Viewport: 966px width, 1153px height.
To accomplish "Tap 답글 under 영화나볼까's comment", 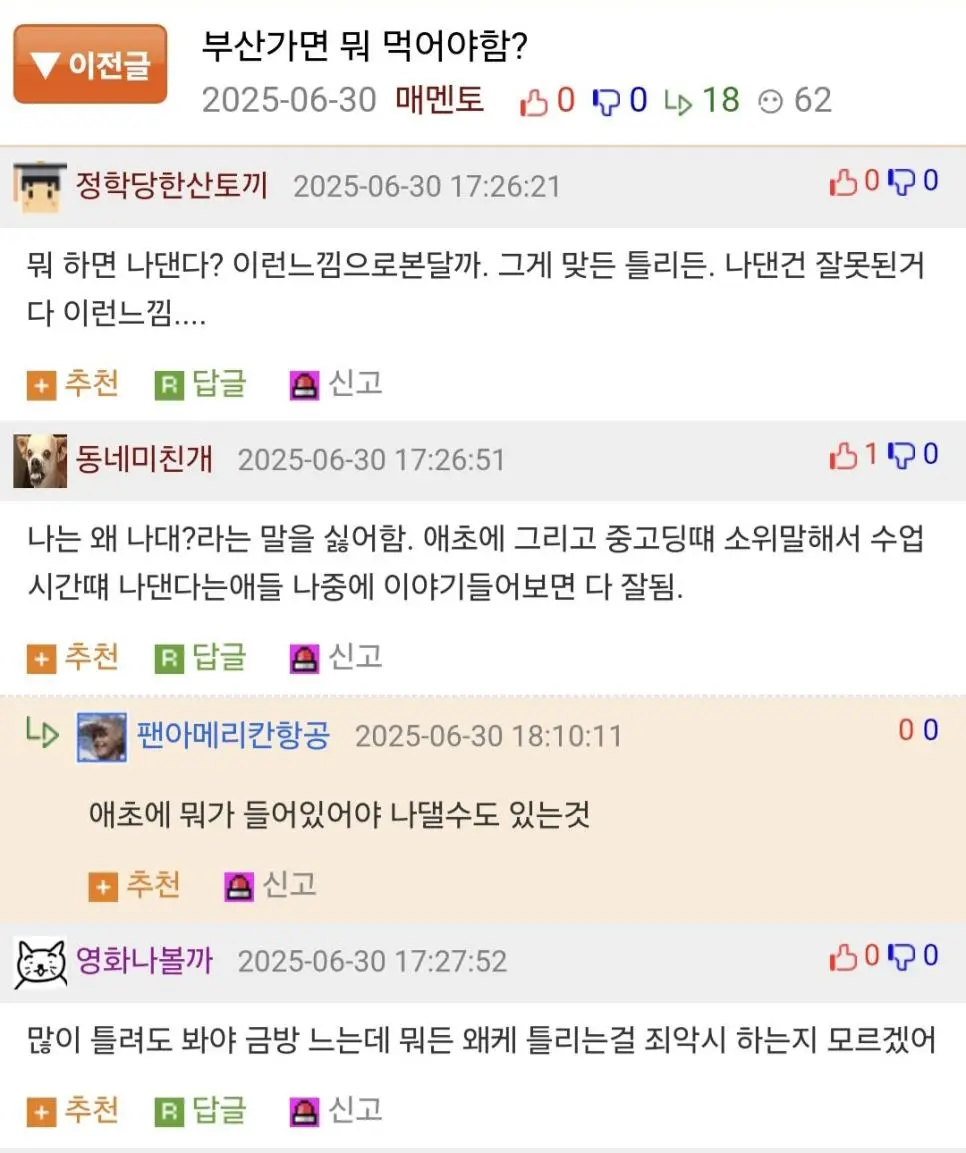I will click(201, 1110).
